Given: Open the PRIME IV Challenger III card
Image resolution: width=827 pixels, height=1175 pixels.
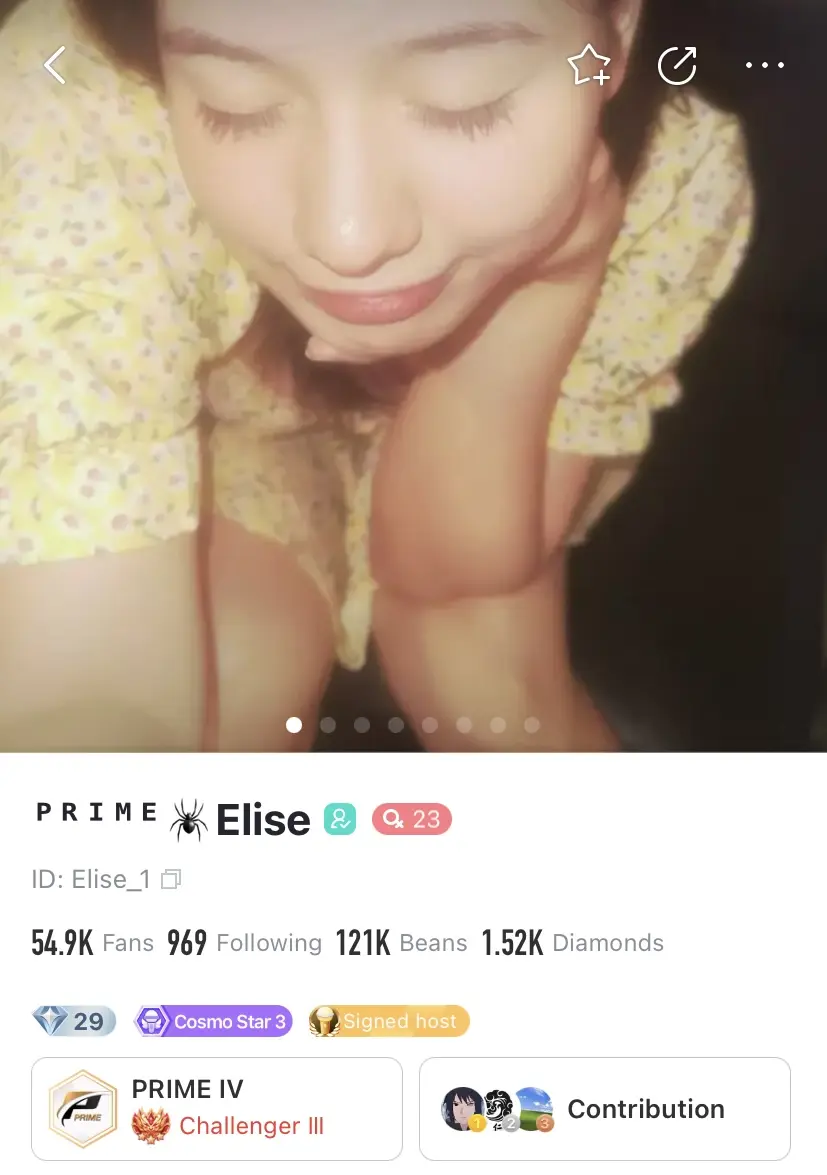Looking at the screenshot, I should click(216, 1108).
